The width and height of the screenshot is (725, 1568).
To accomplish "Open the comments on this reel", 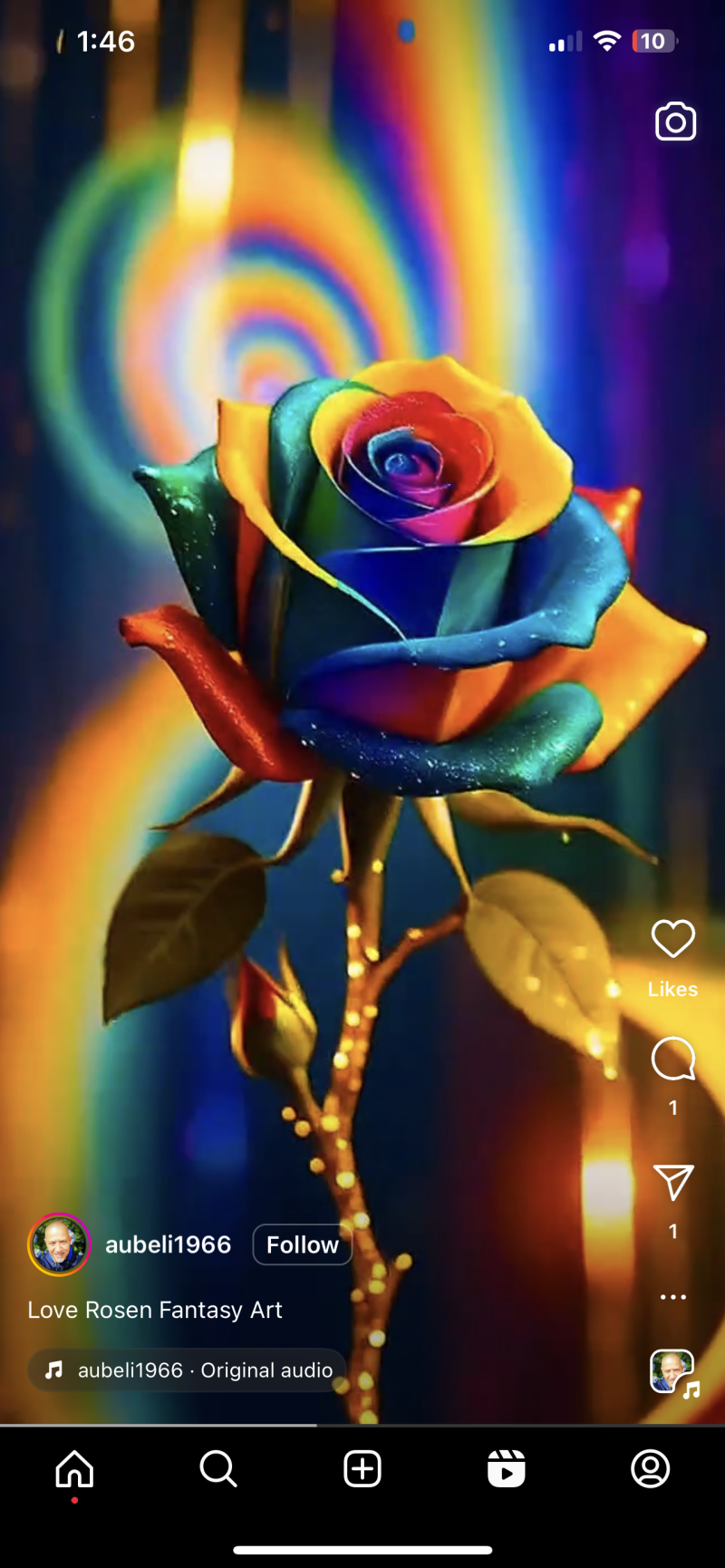I will (672, 1059).
